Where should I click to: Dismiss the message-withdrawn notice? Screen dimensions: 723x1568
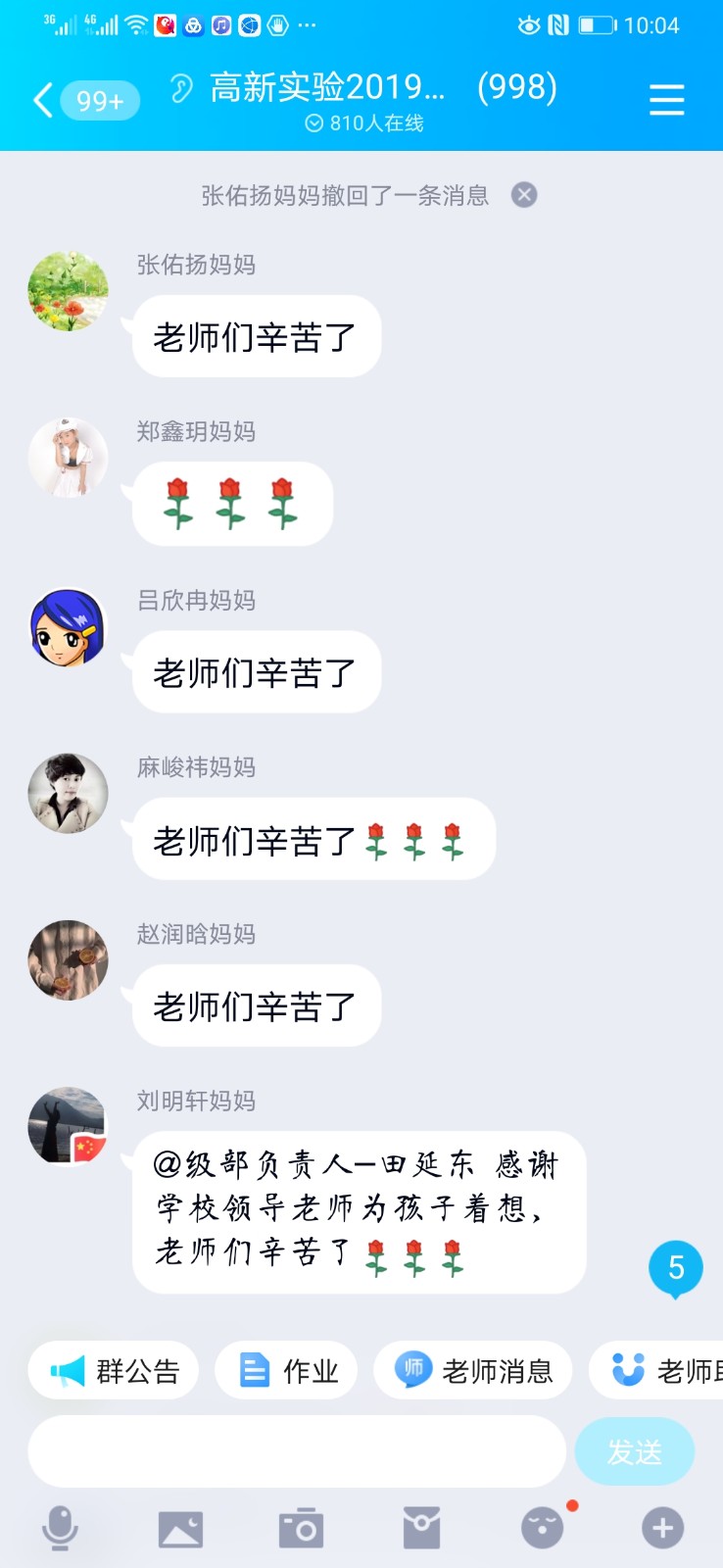coord(524,195)
